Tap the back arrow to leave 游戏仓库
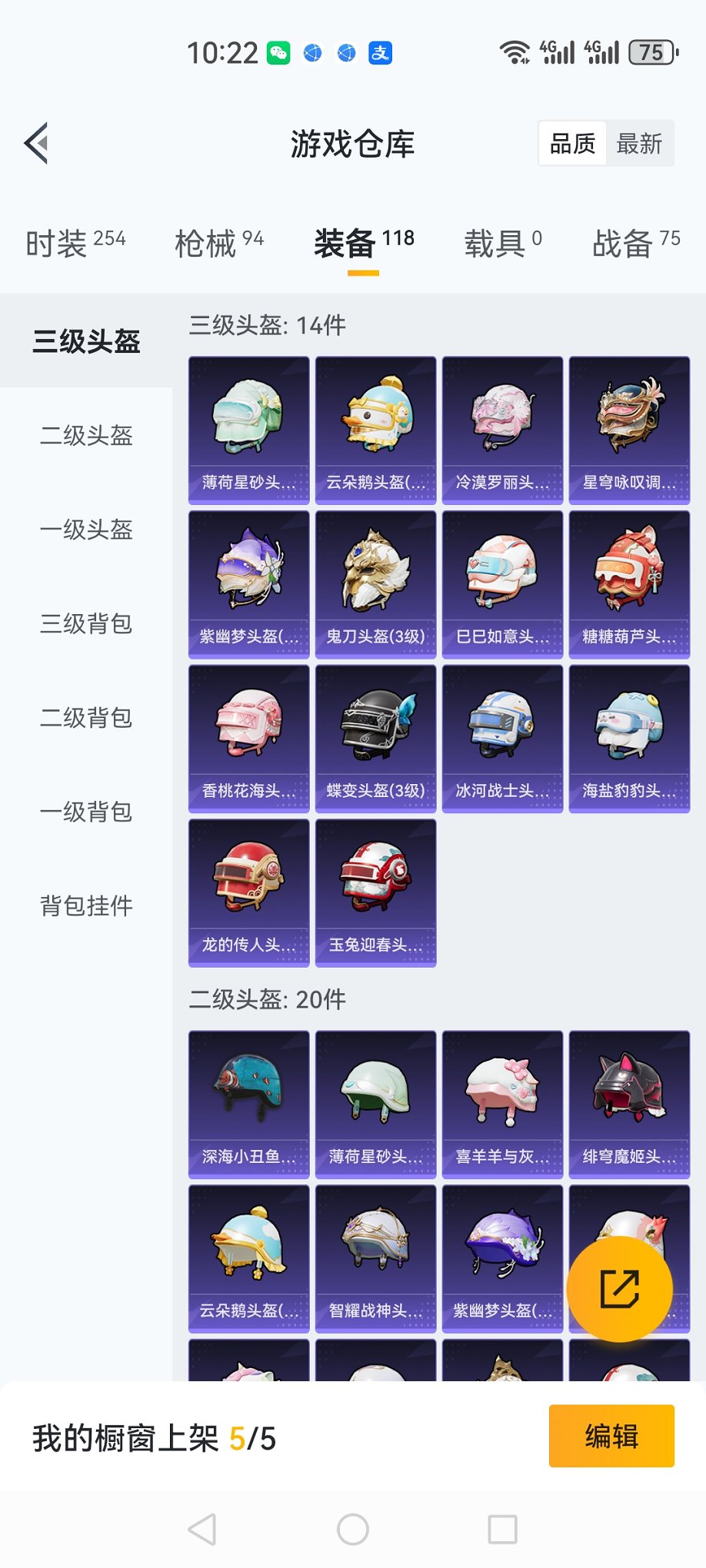 [35, 144]
